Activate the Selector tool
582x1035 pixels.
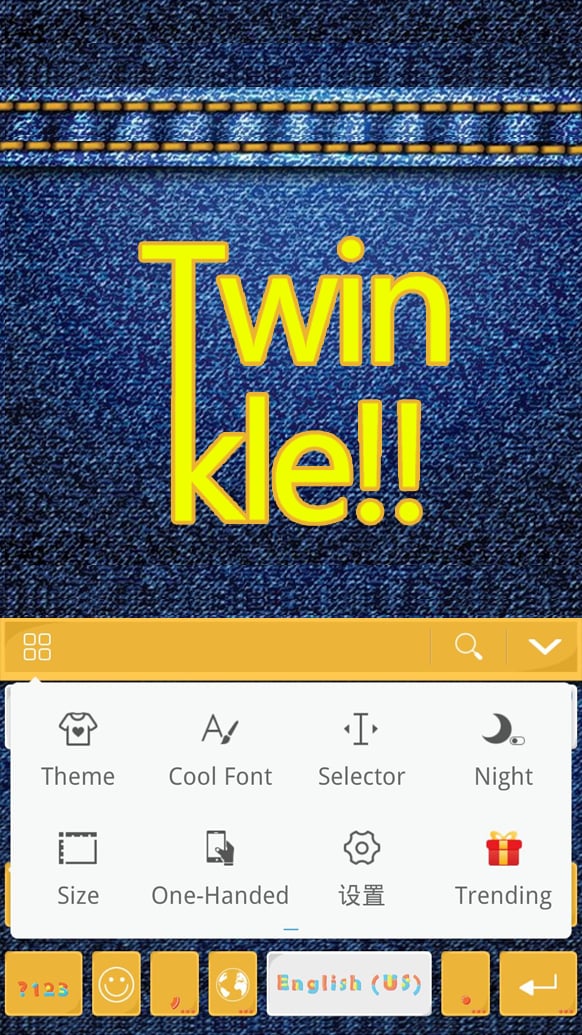point(361,751)
